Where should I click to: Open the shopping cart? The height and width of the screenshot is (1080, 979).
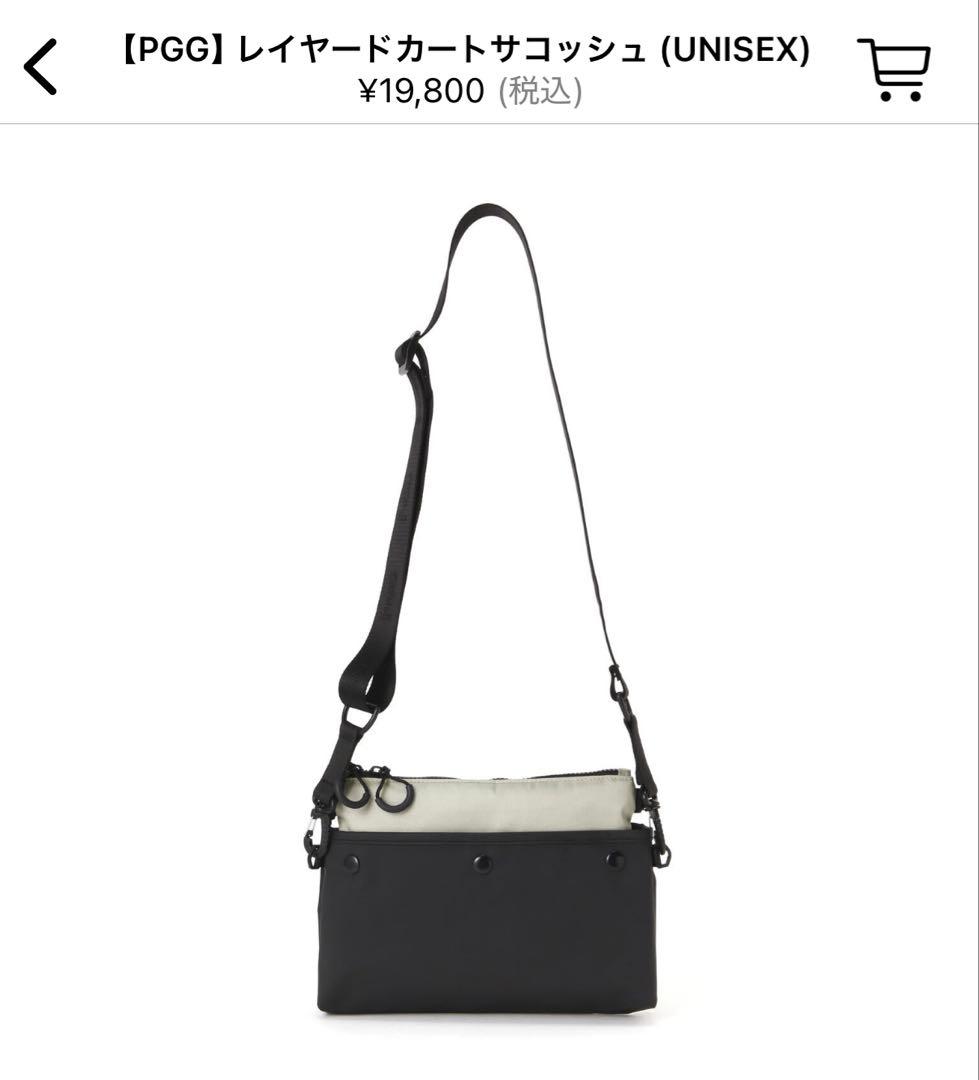click(x=893, y=68)
